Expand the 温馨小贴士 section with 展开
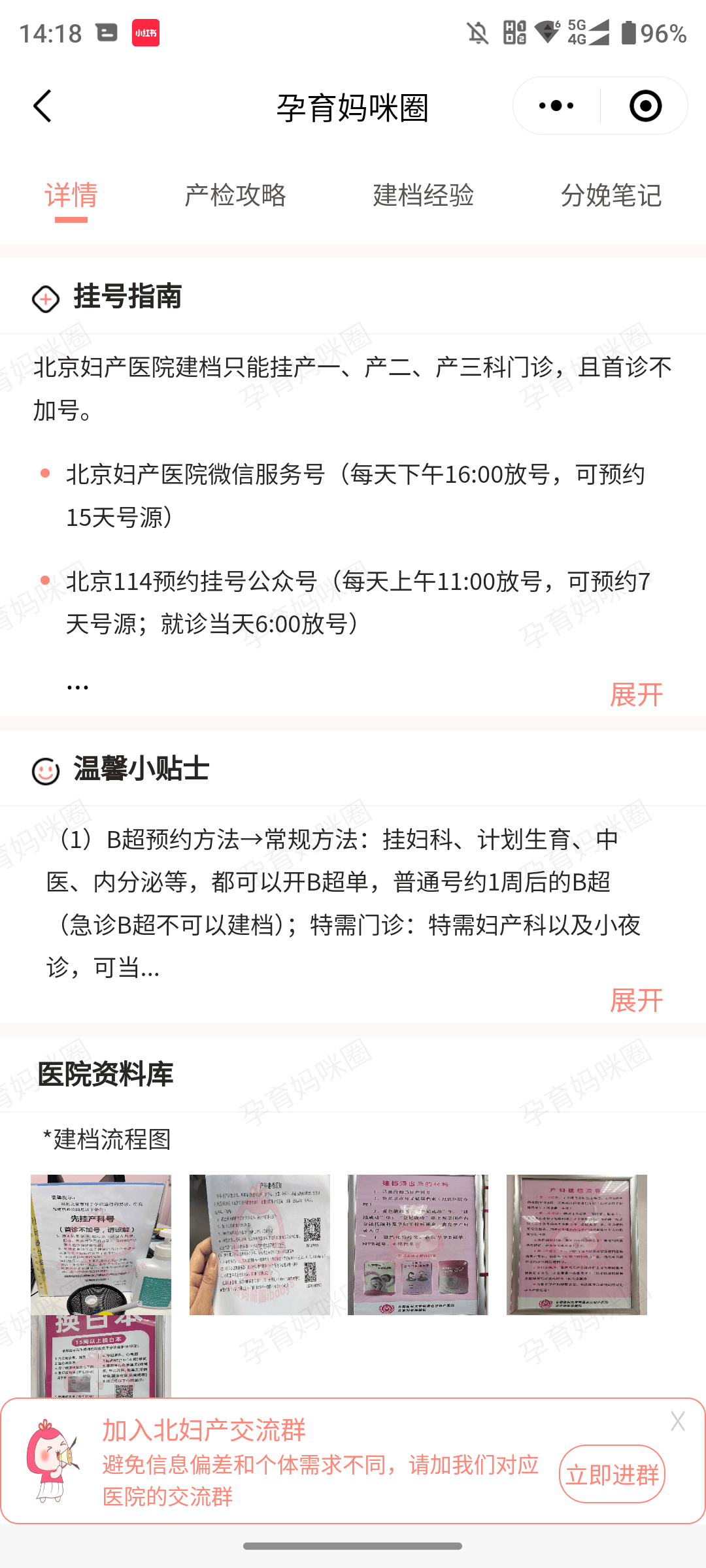706x1568 pixels. [636, 1000]
